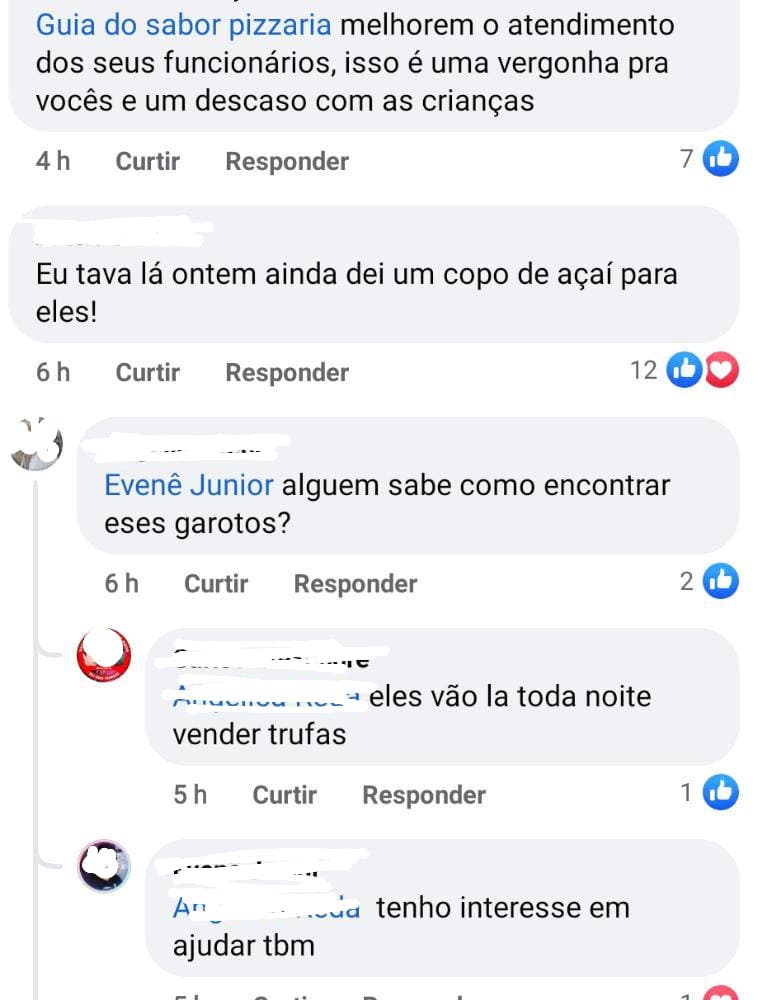Image resolution: width=767 pixels, height=1000 pixels.
Task: Like the comment about the copo de açaí
Action: [x=147, y=372]
